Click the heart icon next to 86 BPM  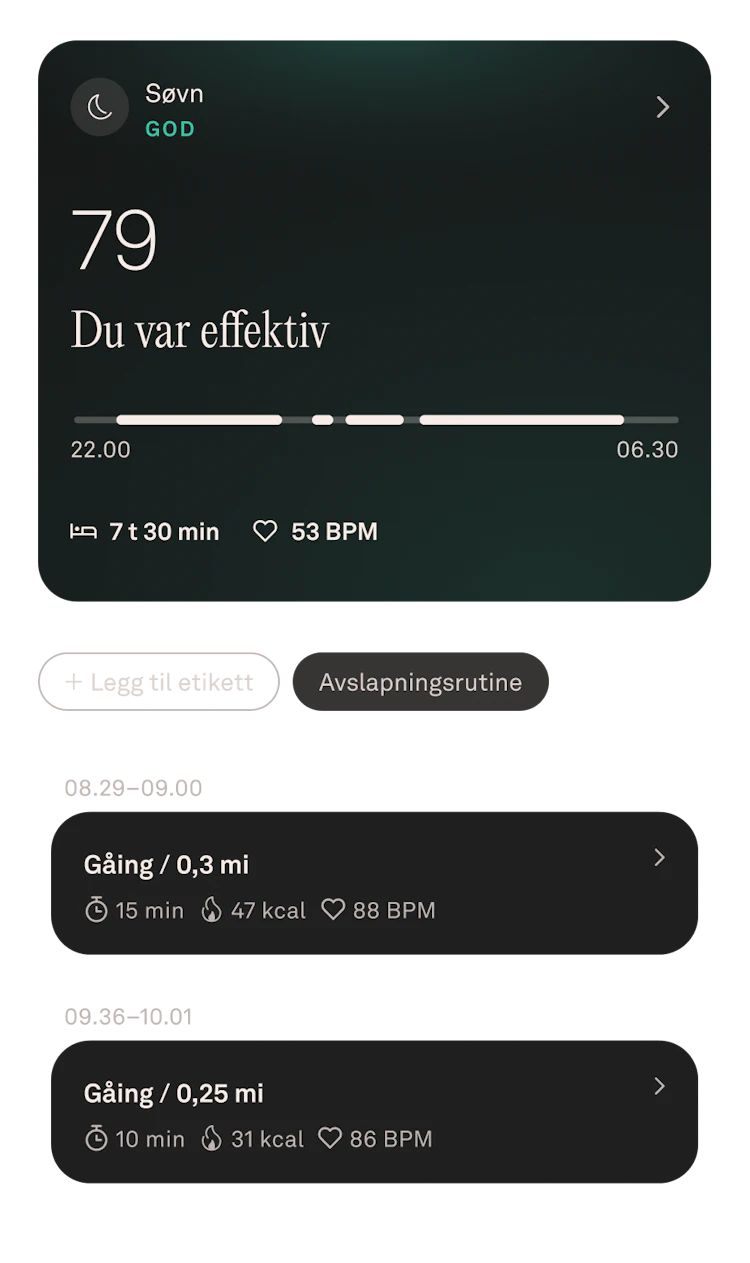point(330,1139)
